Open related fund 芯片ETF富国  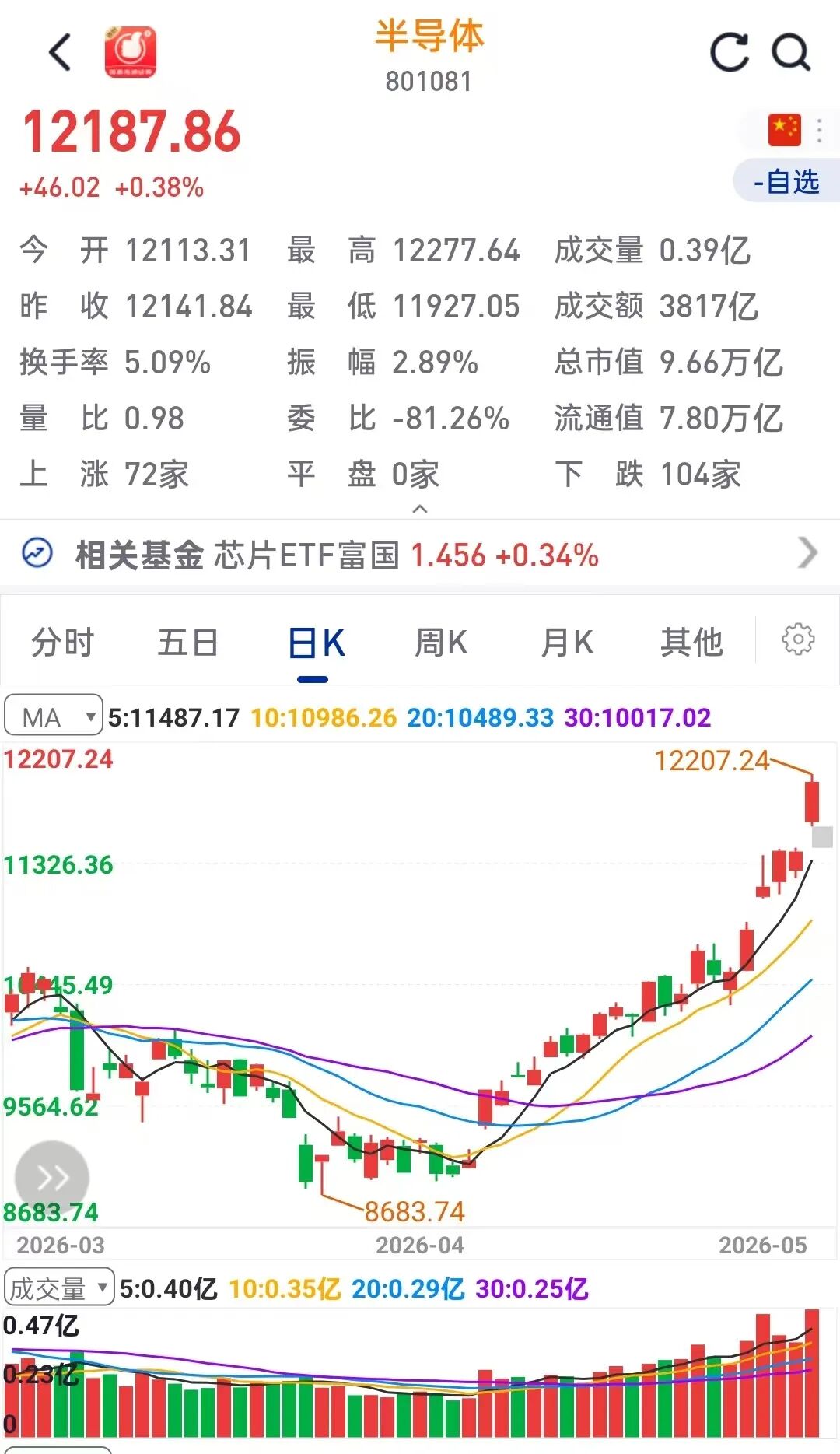coord(420,555)
